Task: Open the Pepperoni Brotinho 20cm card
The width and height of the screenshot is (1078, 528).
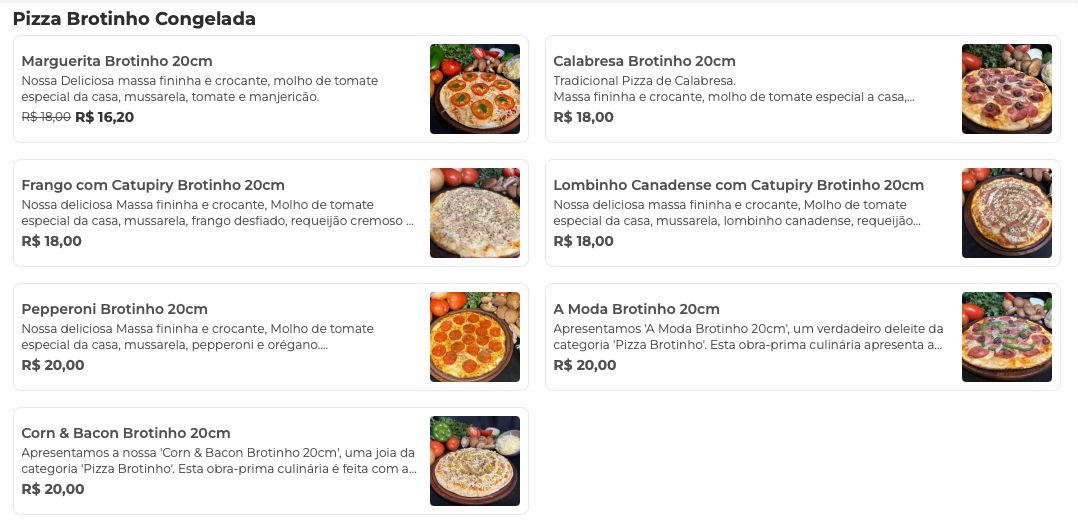Action: point(270,337)
